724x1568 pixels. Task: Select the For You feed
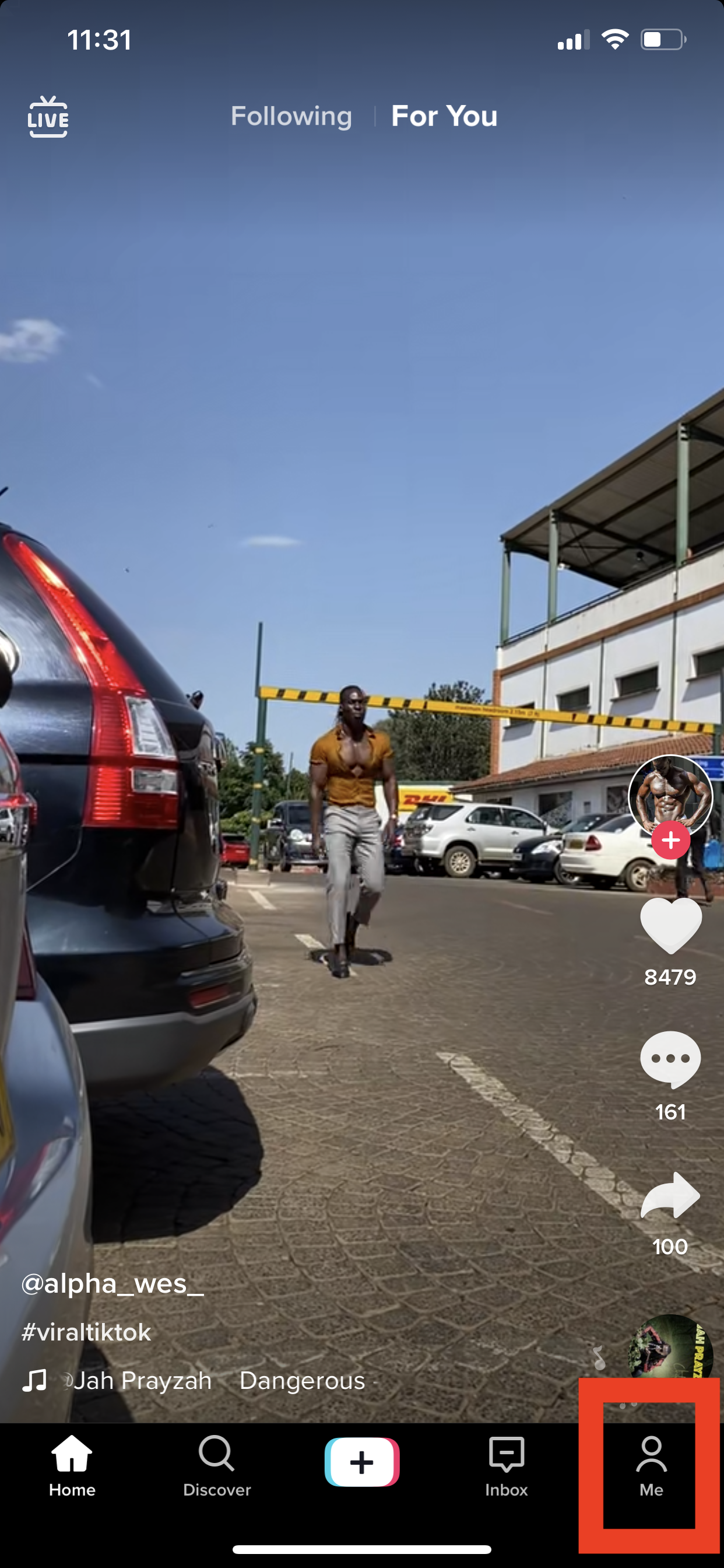(444, 116)
